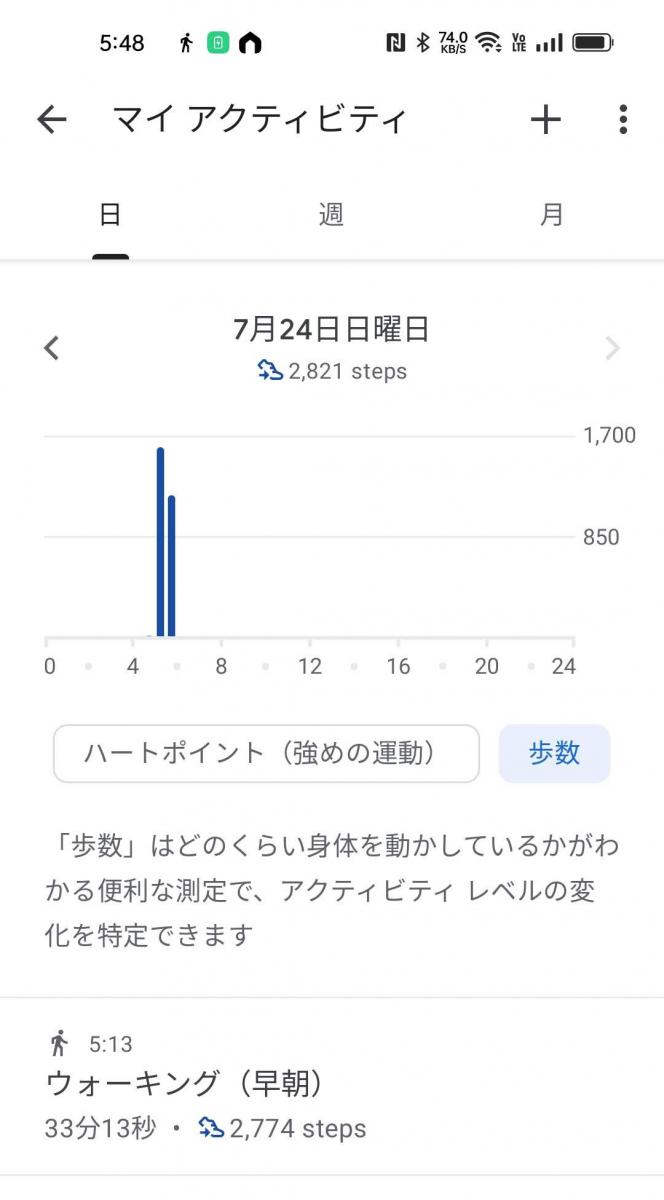Select the ハートポイント（強めの運動） chip
The image size is (664, 1200).
point(266,753)
